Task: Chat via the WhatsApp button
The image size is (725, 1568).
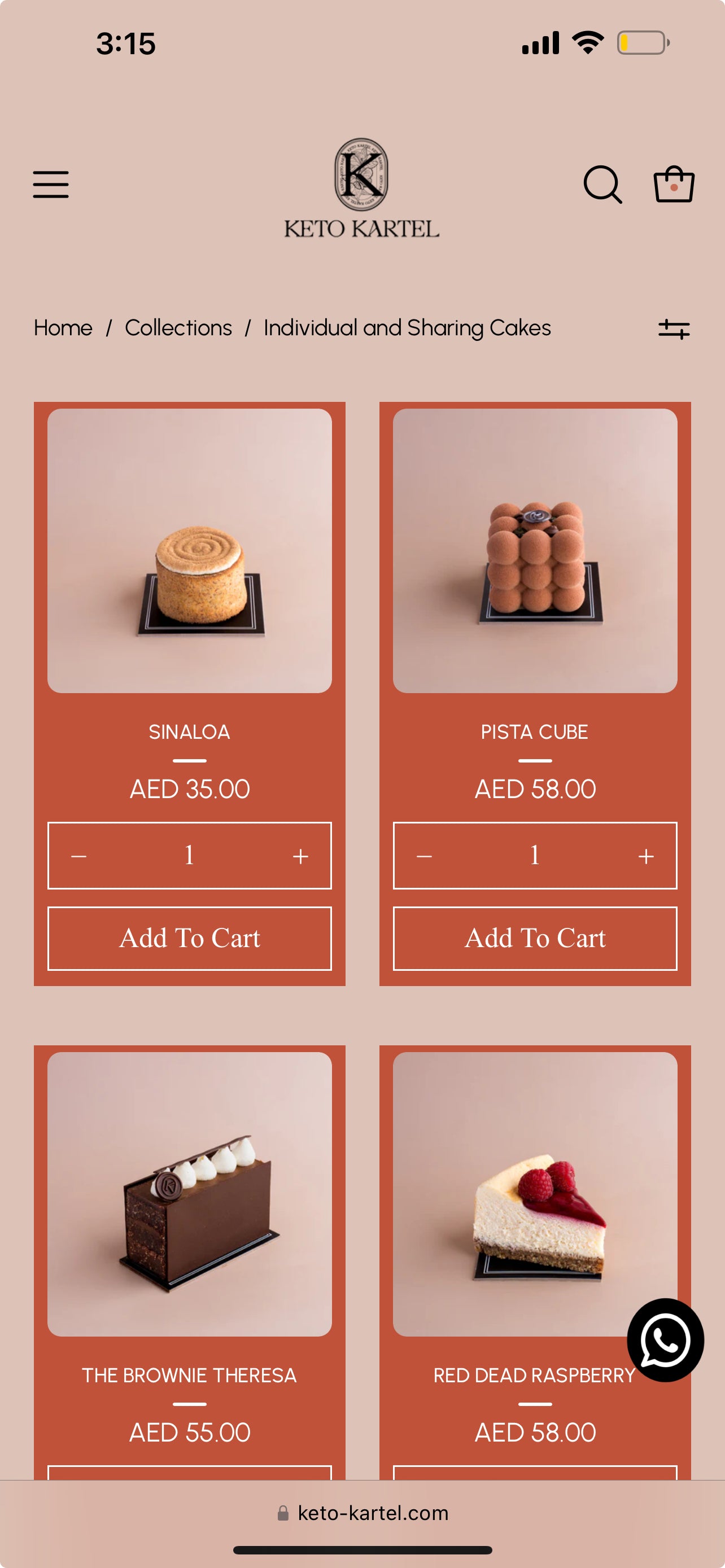Action: click(x=665, y=1340)
